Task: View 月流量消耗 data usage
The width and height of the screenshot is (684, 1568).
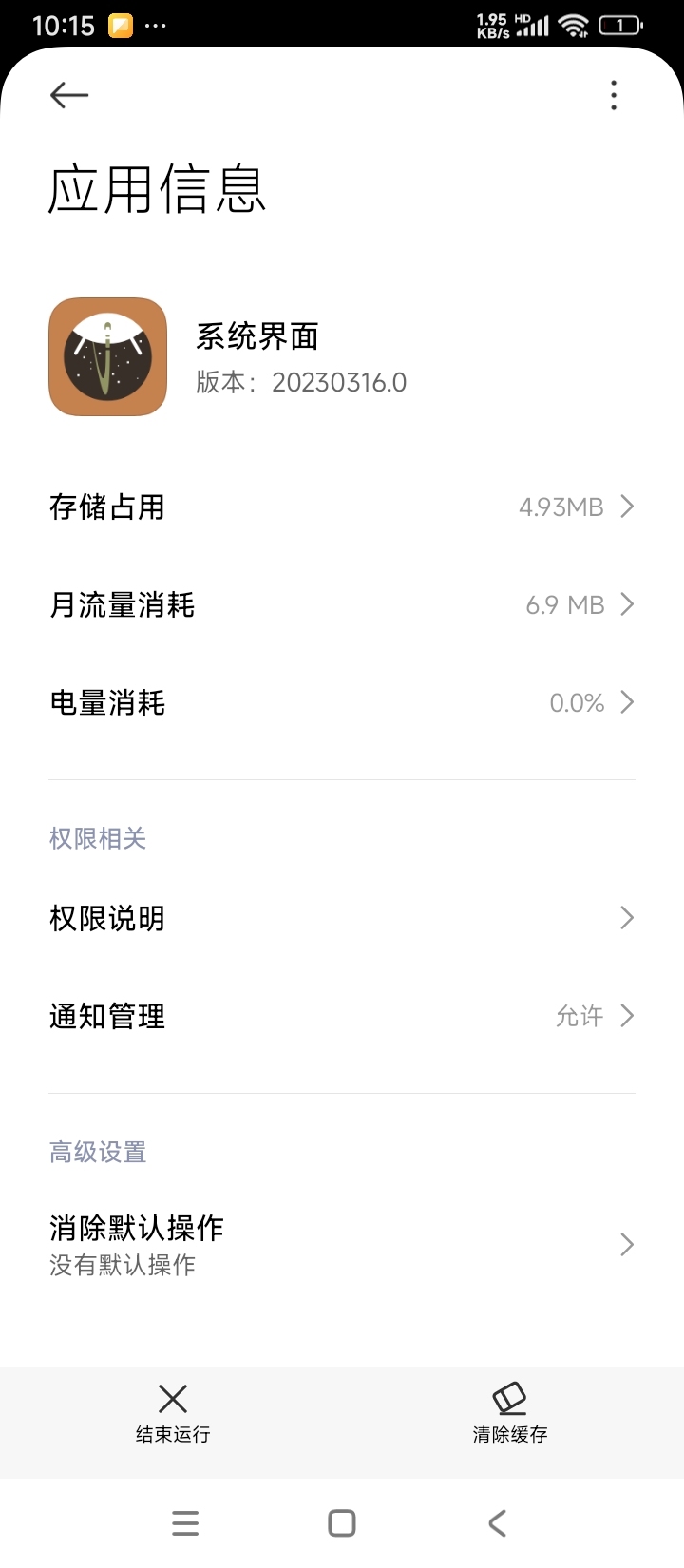Action: tap(342, 604)
